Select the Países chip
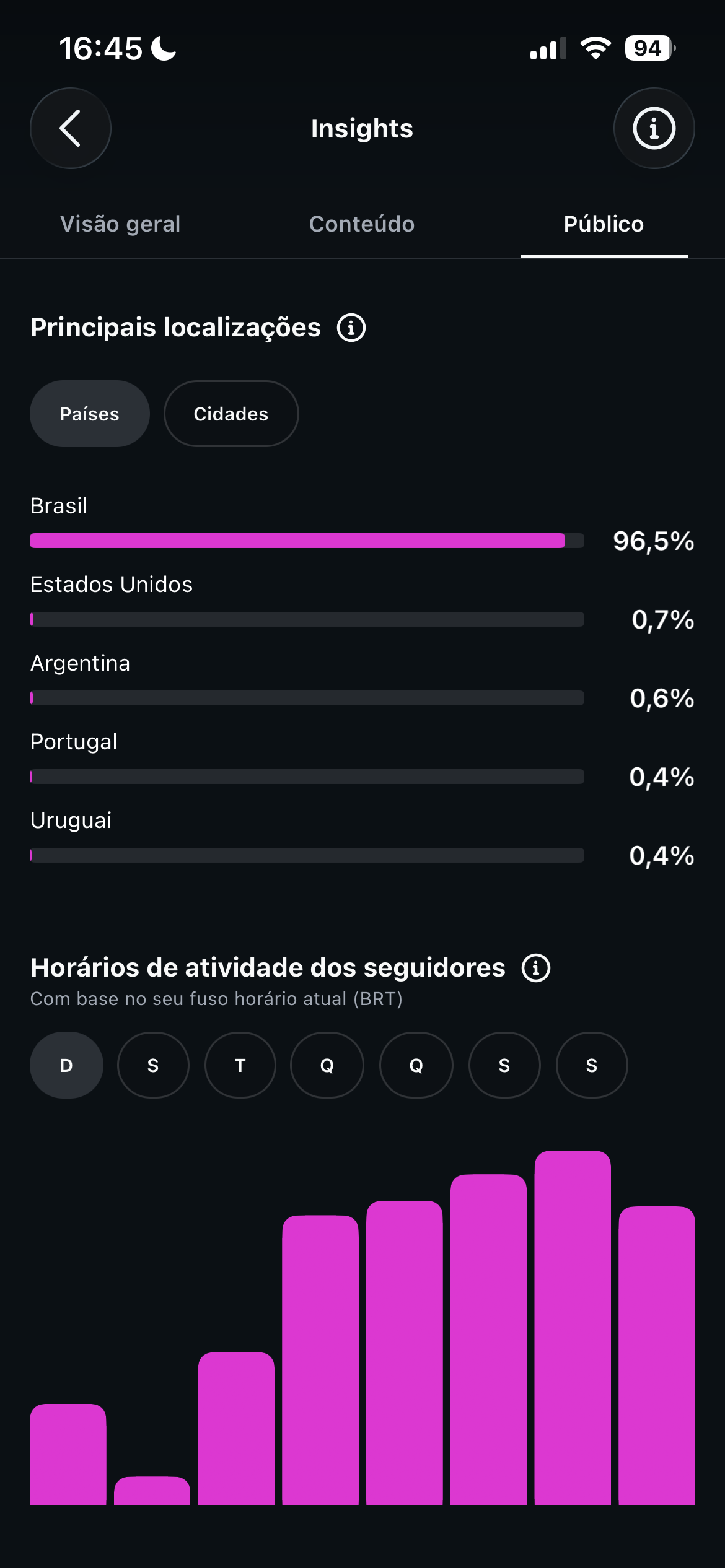Viewport: 725px width, 1568px height. 90,414
